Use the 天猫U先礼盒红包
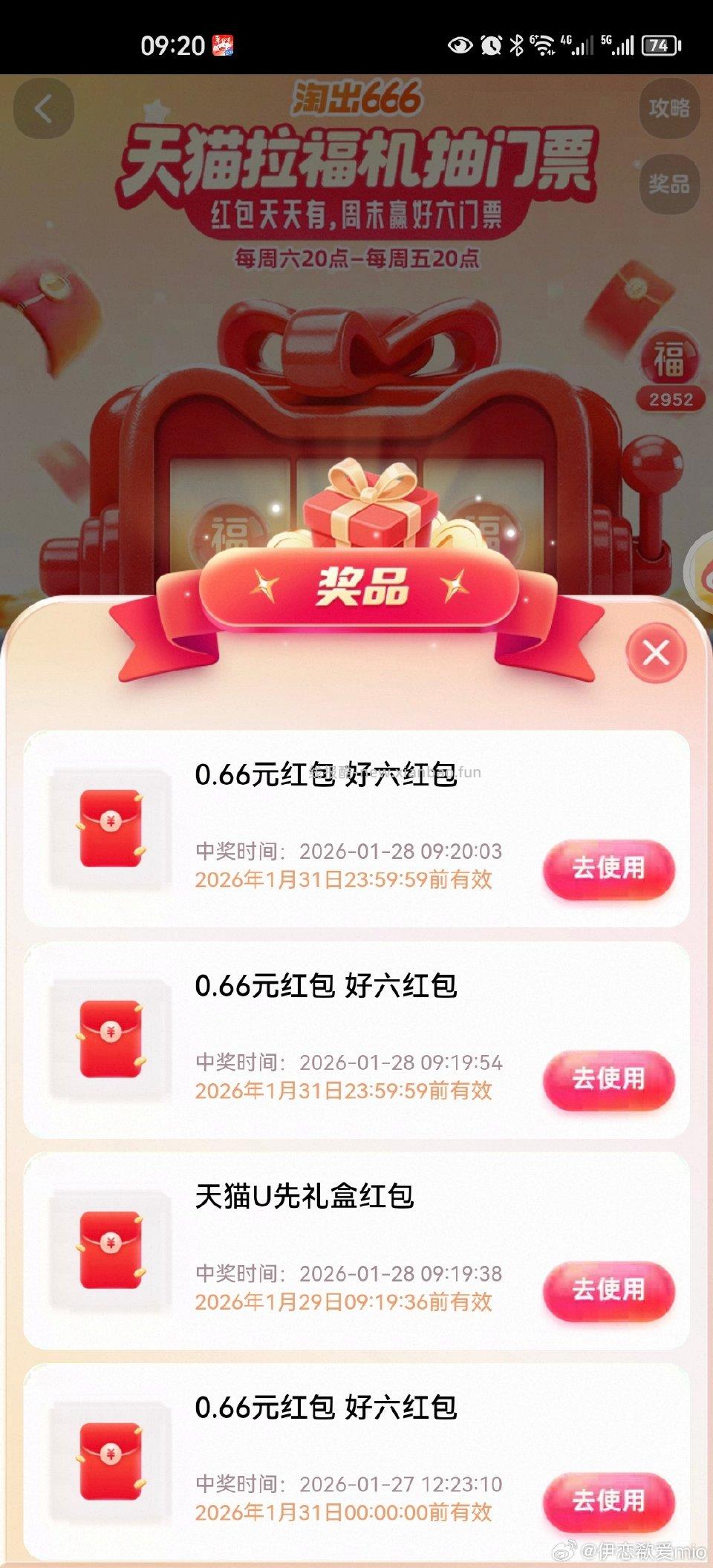Screen dimensions: 713x1568 tap(608, 1290)
